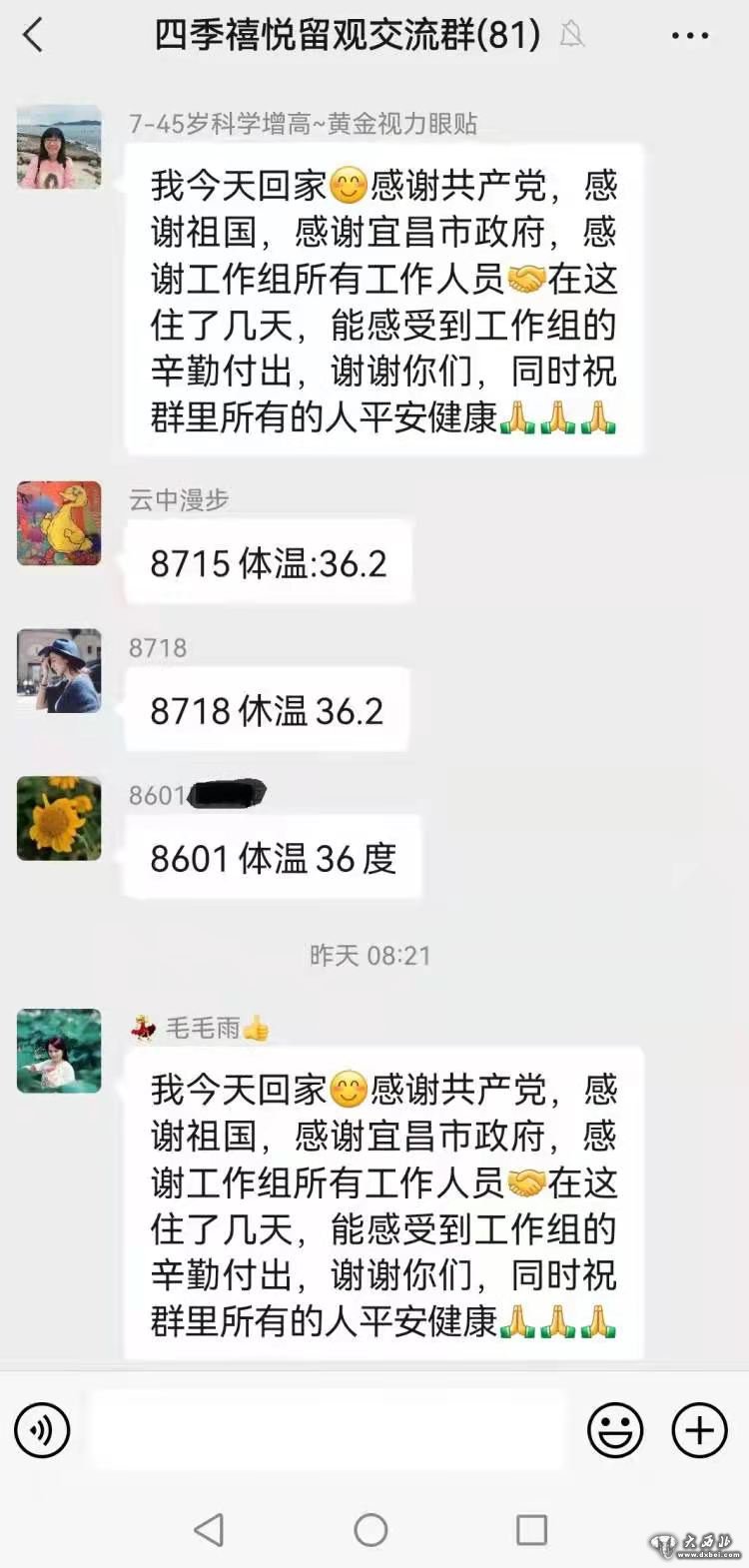Tap the system back navigation button

click(209, 1529)
